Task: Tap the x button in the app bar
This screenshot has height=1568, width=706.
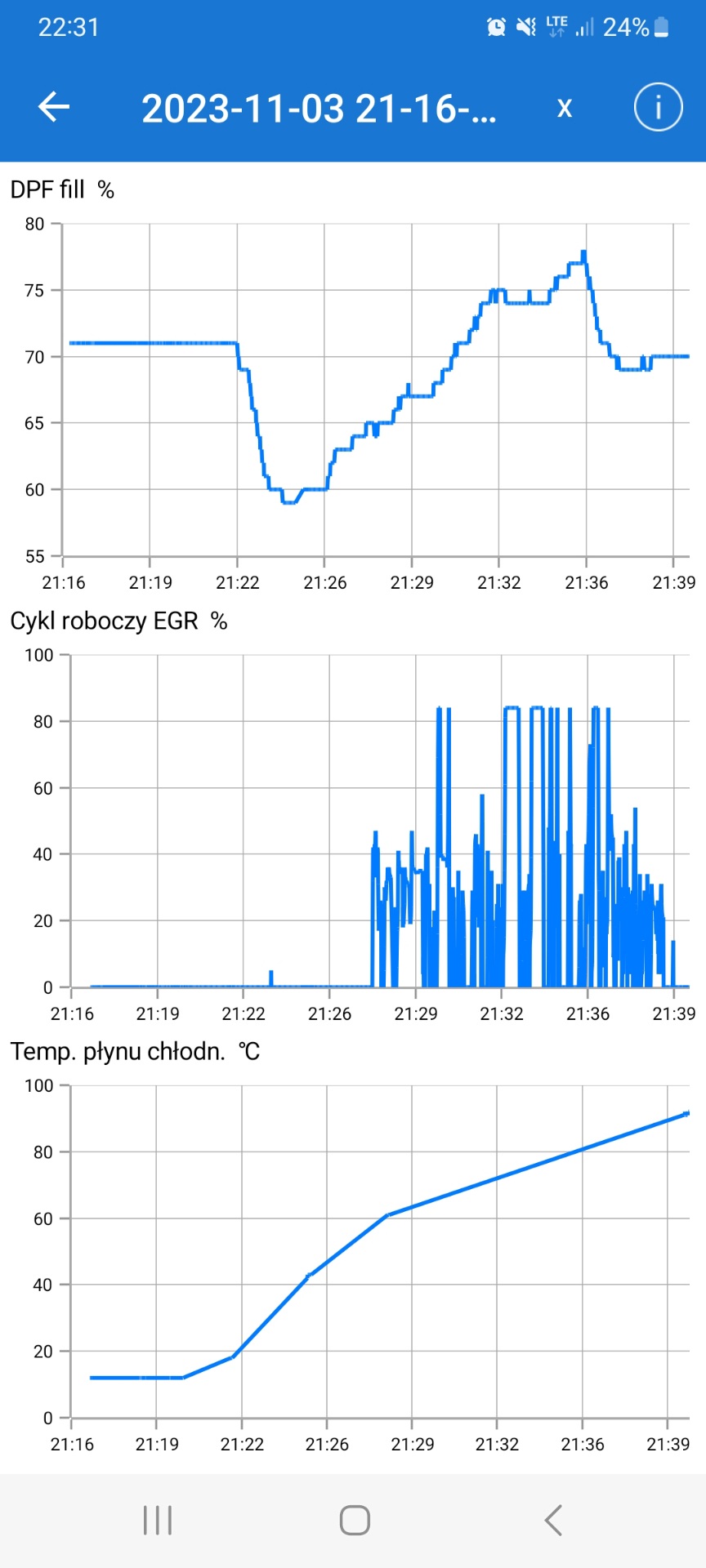Action: 564,108
